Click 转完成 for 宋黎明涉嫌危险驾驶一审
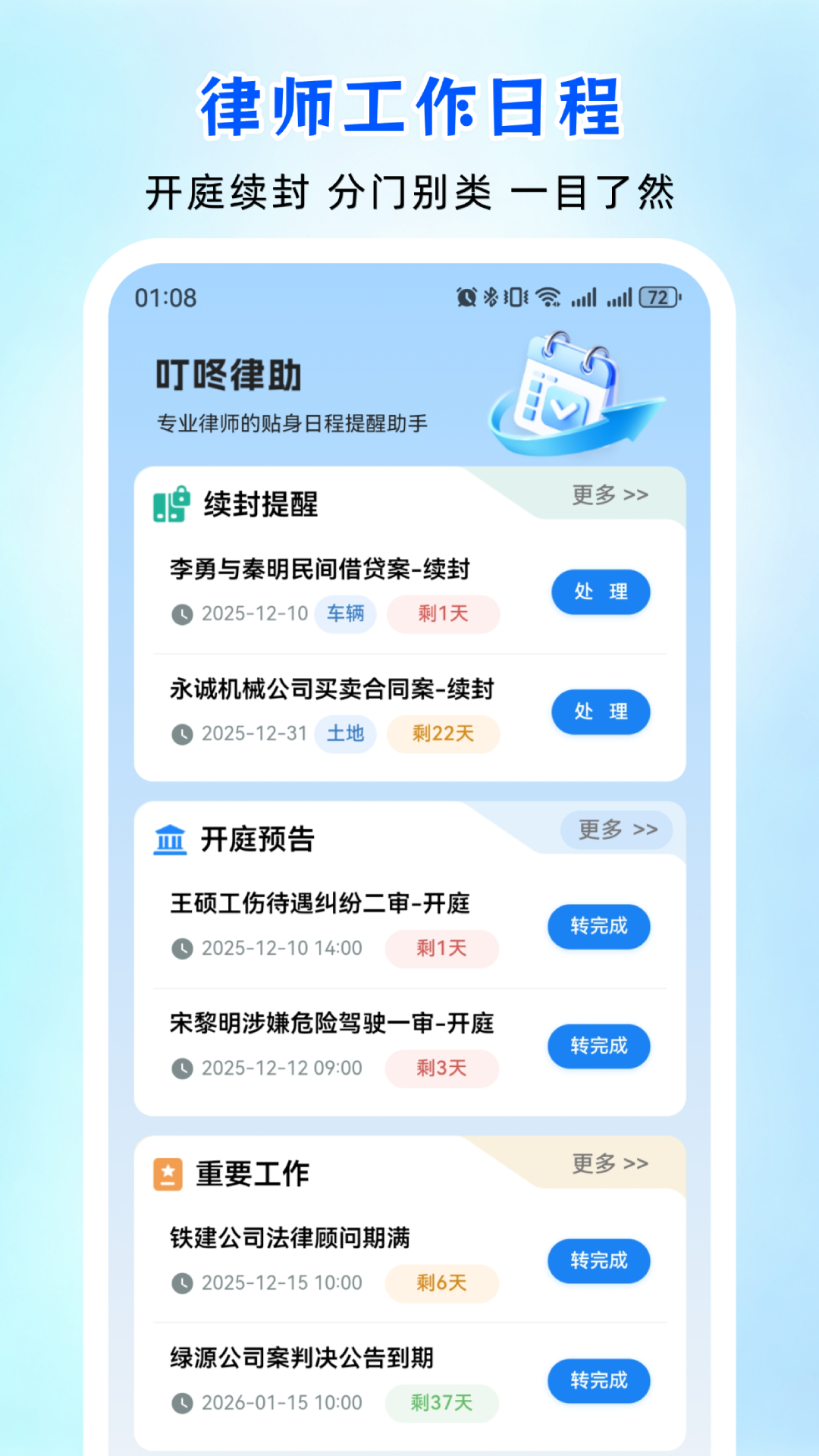 pyautogui.click(x=598, y=1046)
